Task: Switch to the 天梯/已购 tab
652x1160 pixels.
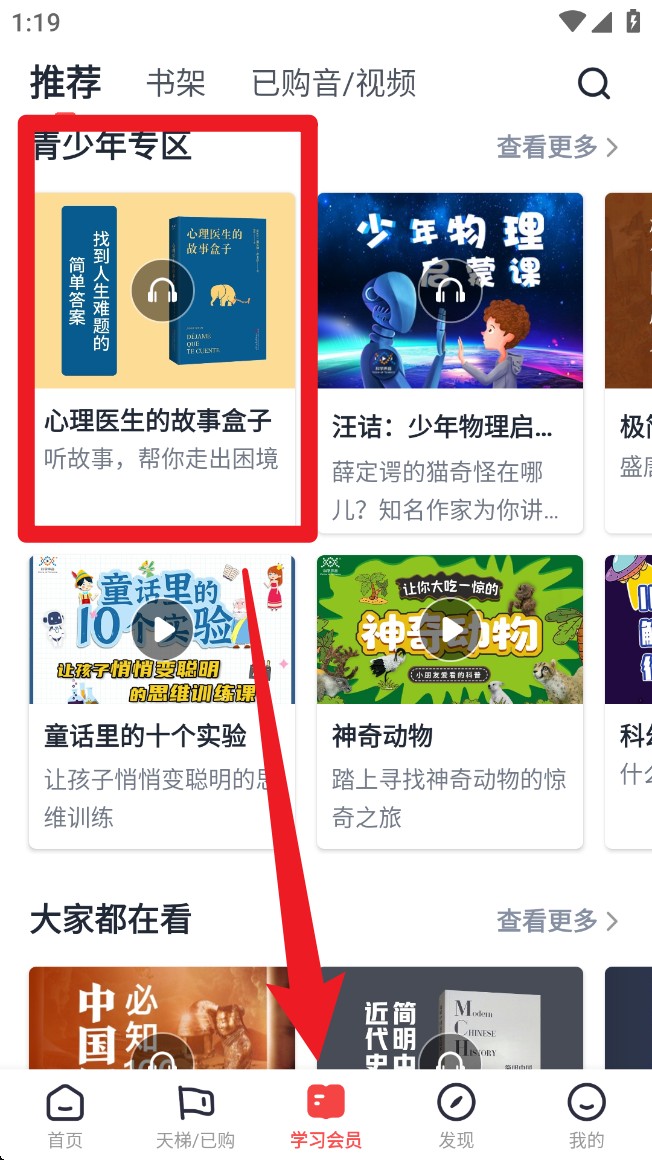Action: click(196, 1117)
